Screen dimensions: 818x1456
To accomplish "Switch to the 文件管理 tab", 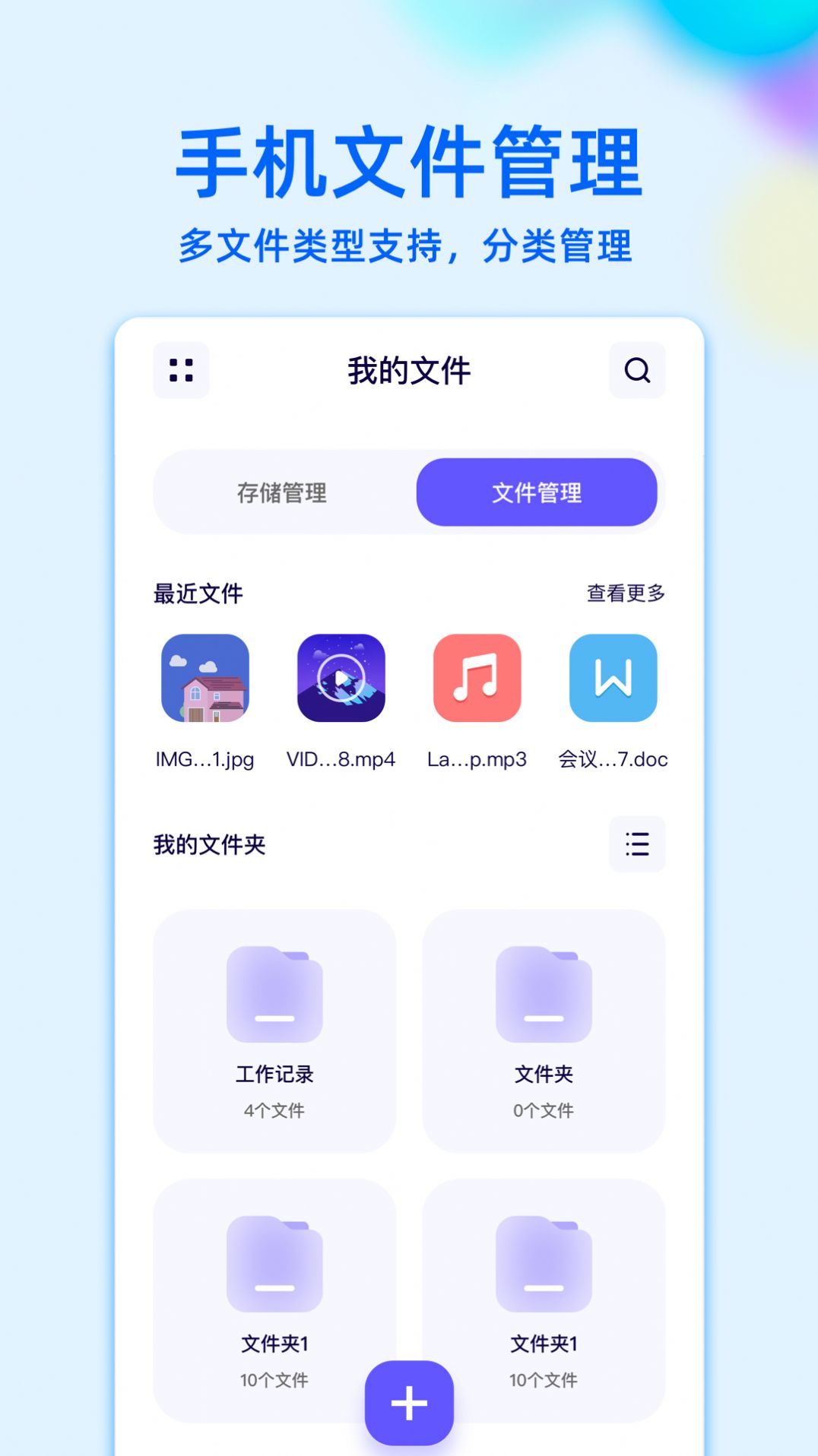I will [x=537, y=492].
